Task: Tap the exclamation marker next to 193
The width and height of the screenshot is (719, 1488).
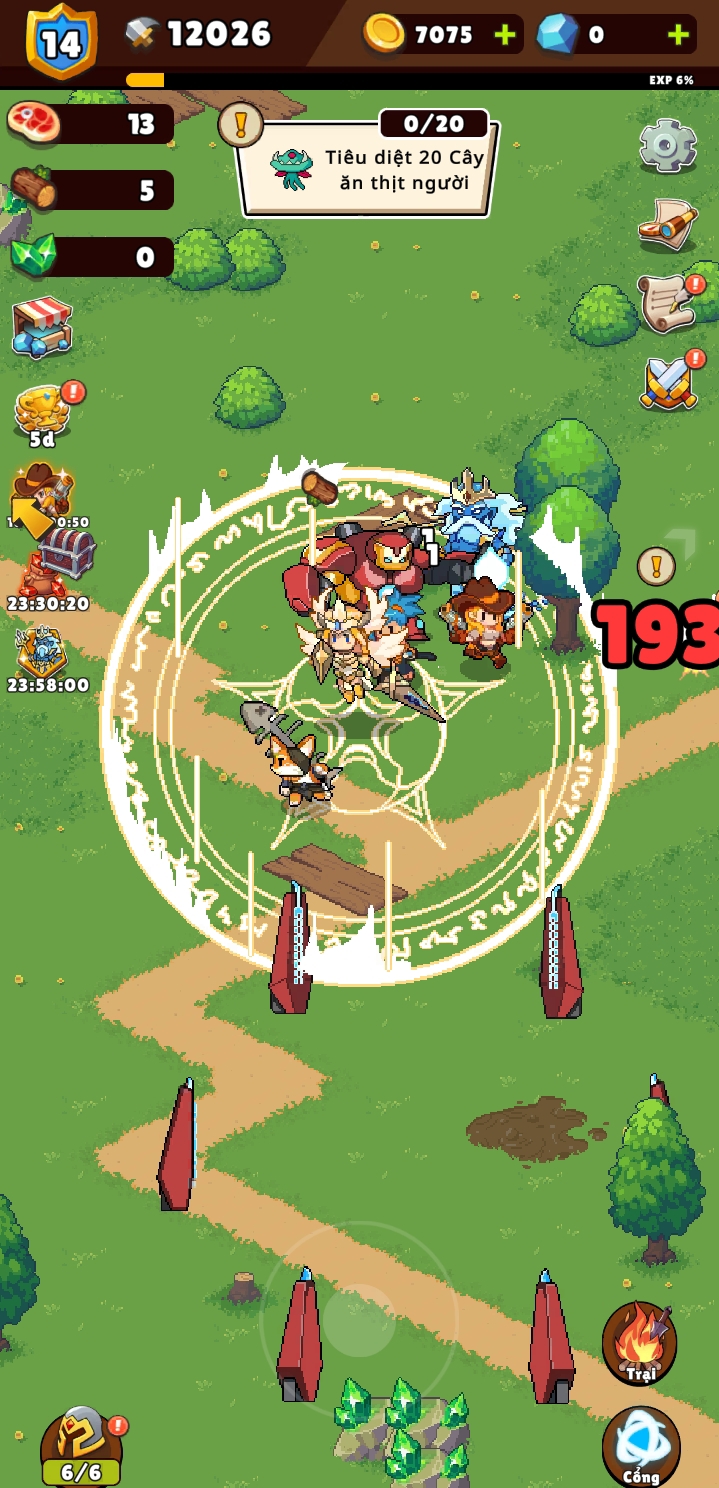Action: [x=656, y=566]
